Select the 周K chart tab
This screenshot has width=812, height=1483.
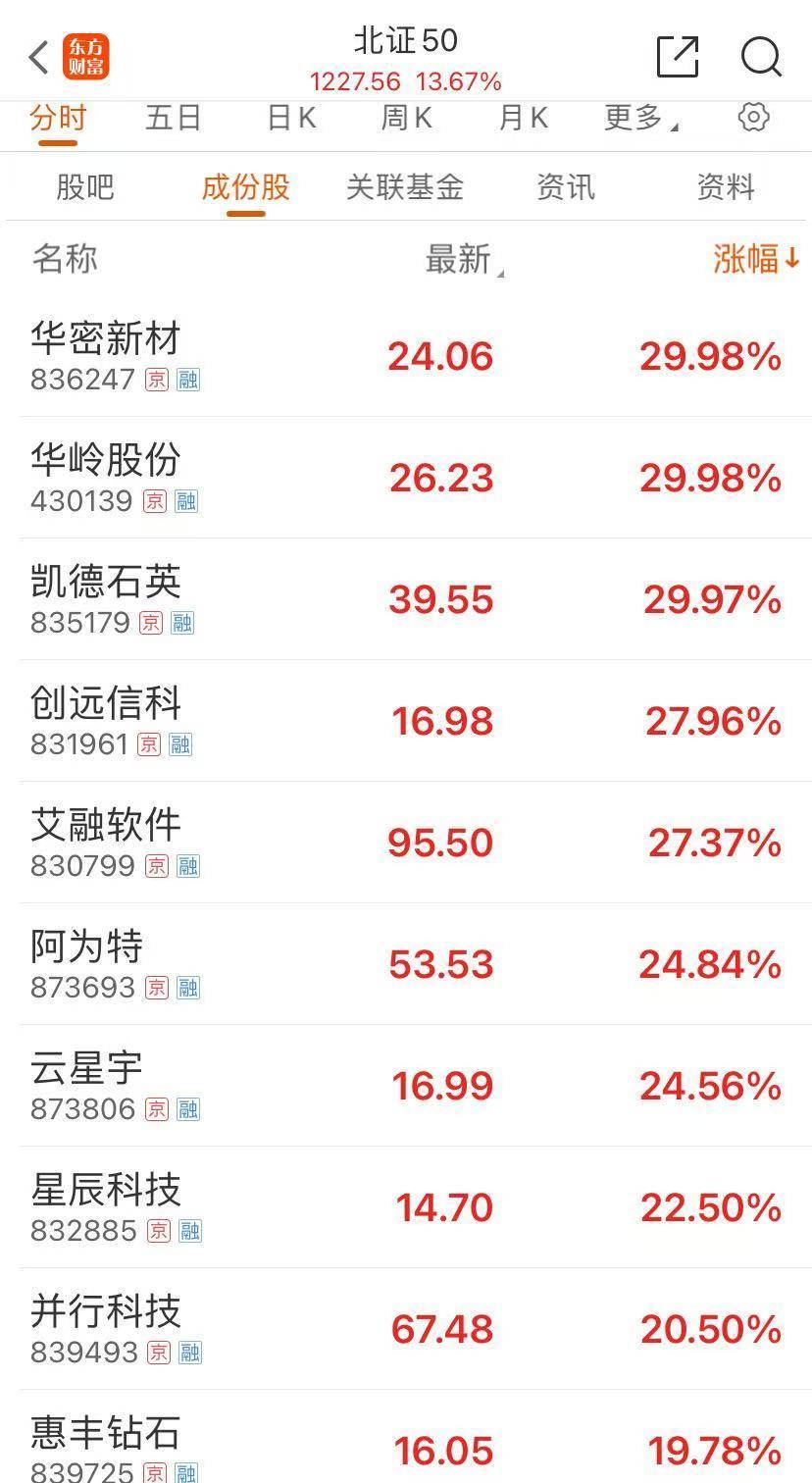pos(406,118)
